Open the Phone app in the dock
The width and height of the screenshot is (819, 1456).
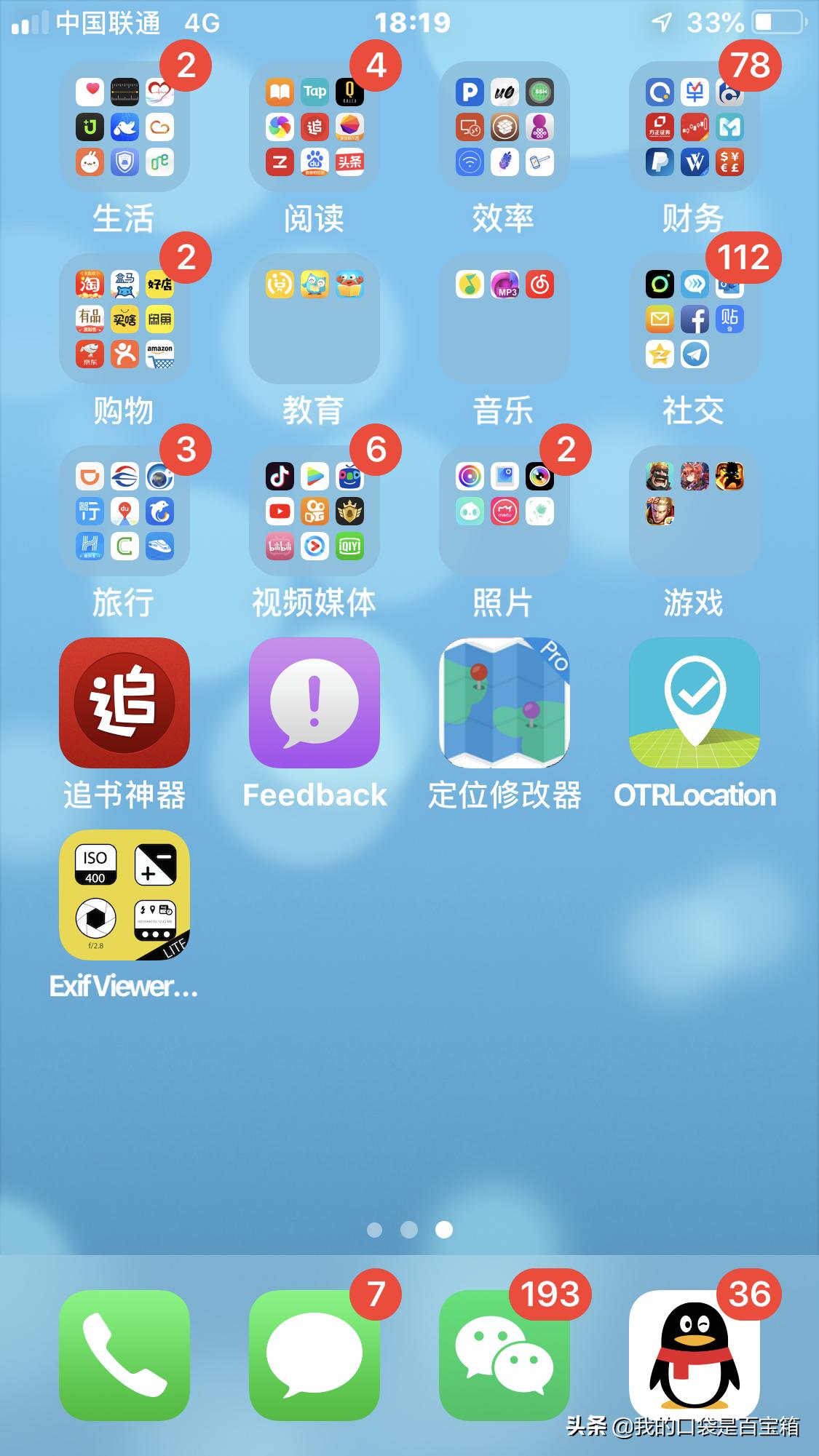(124, 1353)
